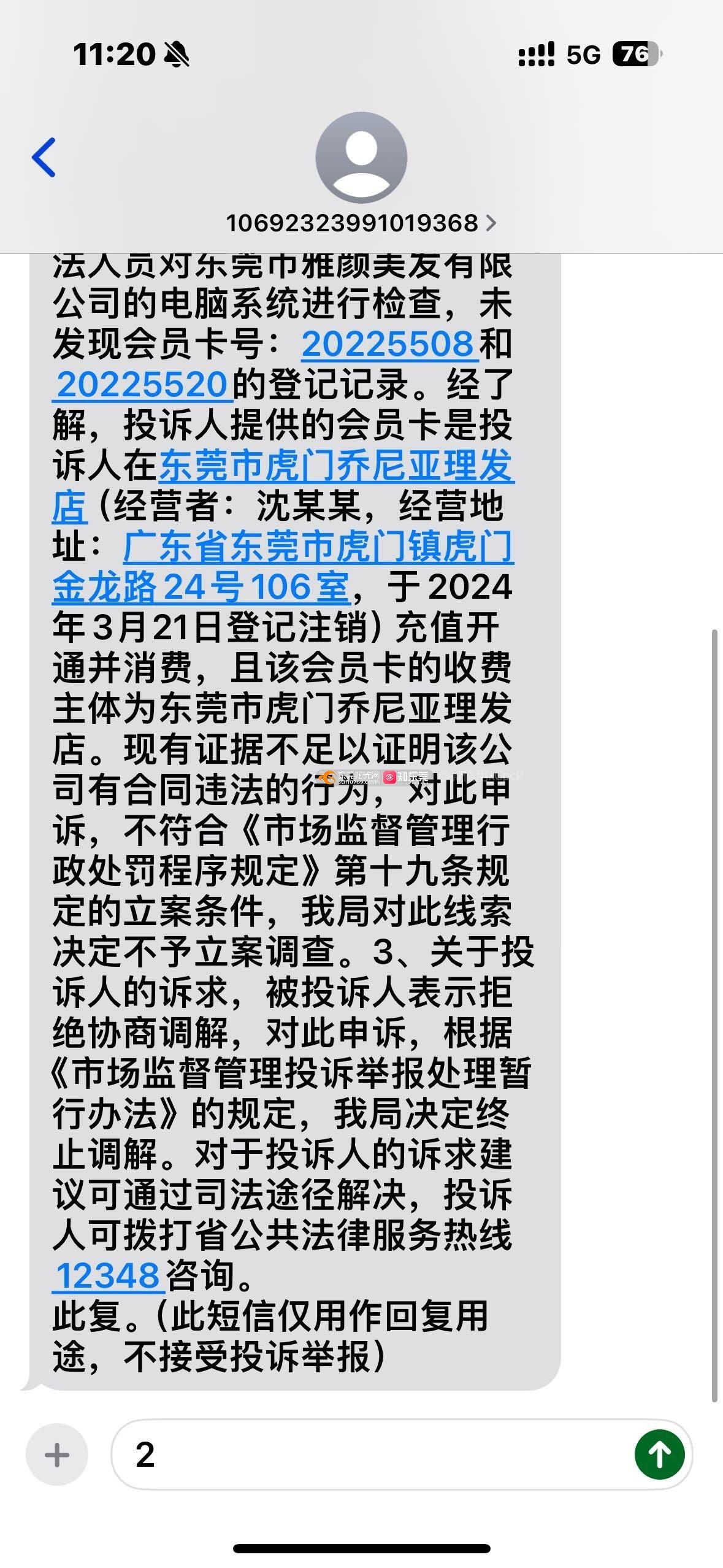
Task: Open the plus attachment menu
Action: point(57,1455)
